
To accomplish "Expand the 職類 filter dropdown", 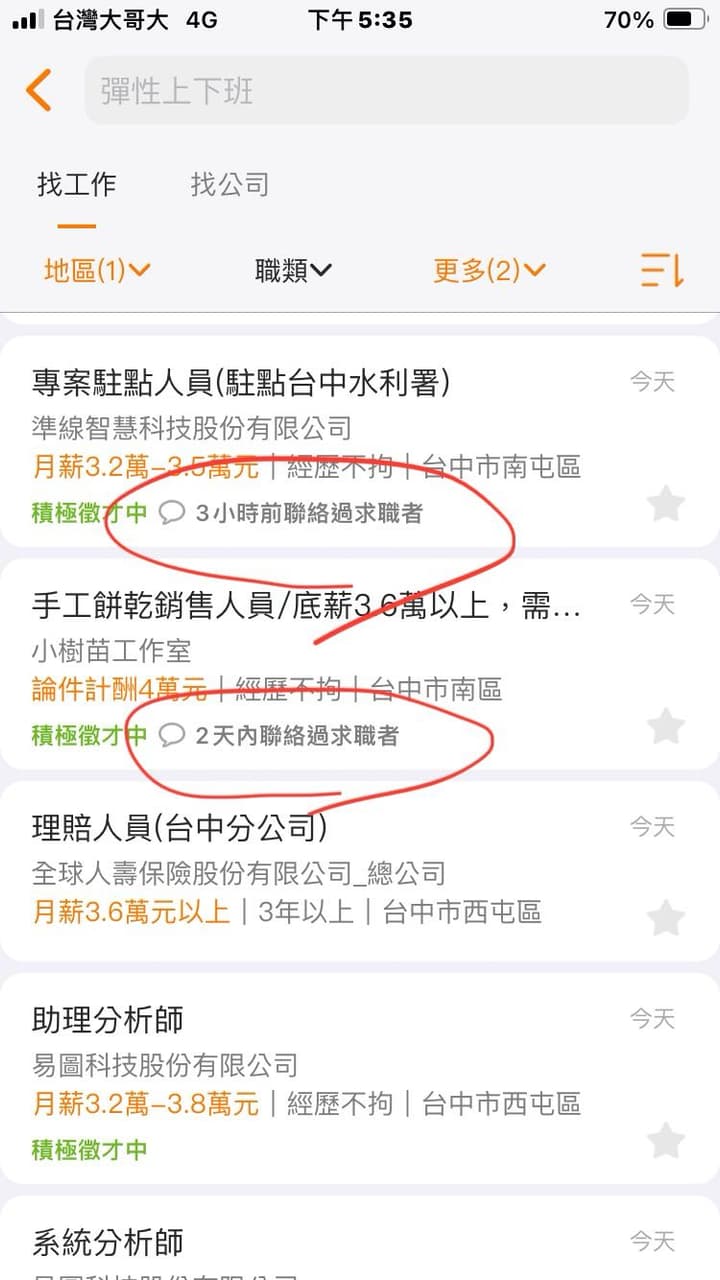I will (x=293, y=270).
